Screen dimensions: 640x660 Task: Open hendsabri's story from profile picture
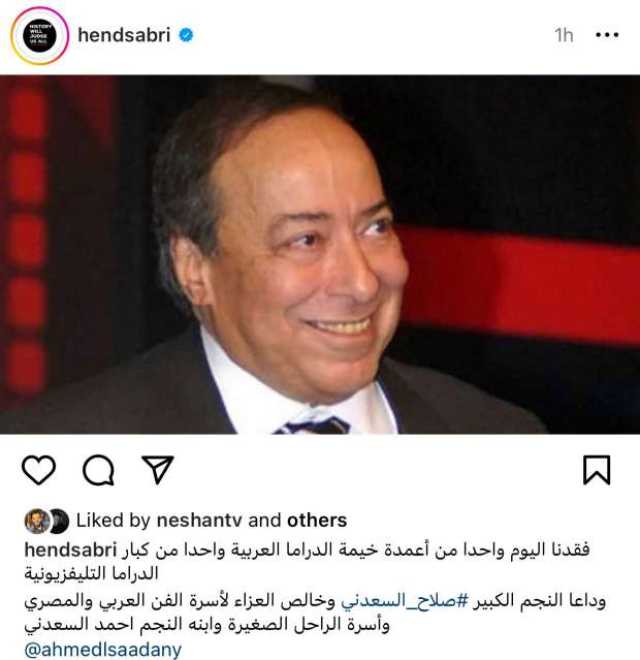click(x=39, y=35)
